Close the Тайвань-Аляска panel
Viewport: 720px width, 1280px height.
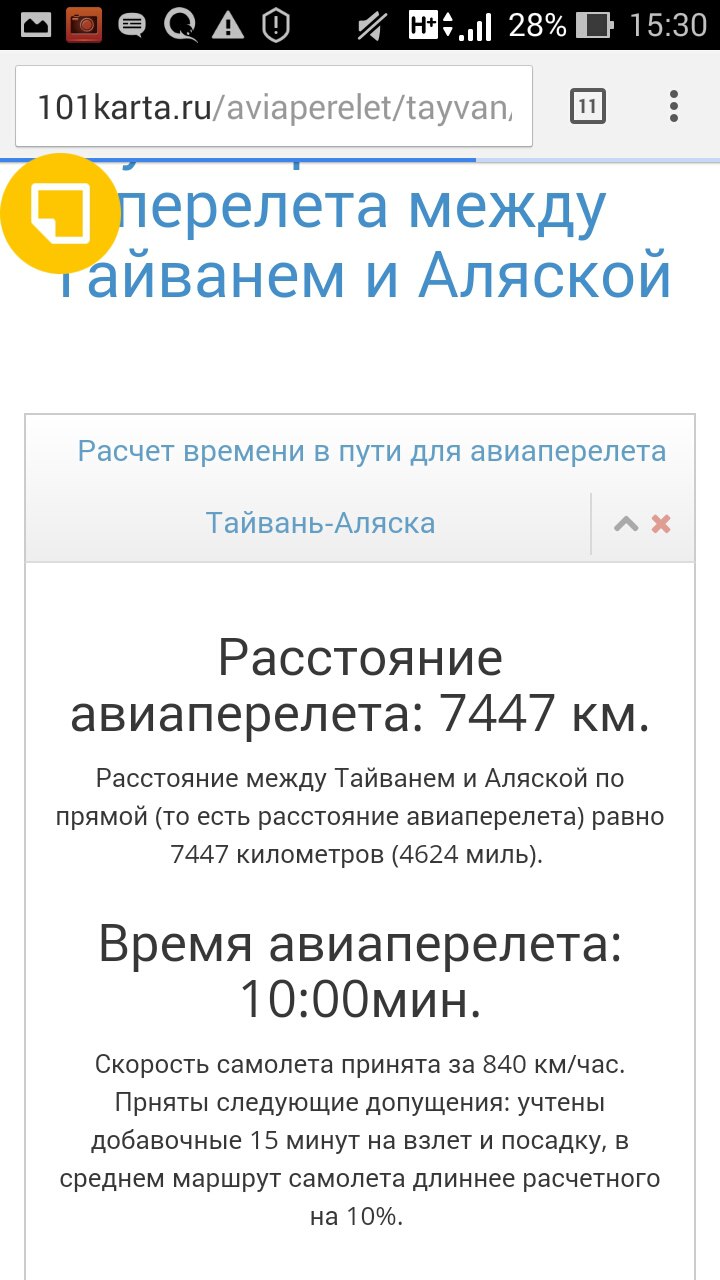pyautogui.click(x=661, y=523)
